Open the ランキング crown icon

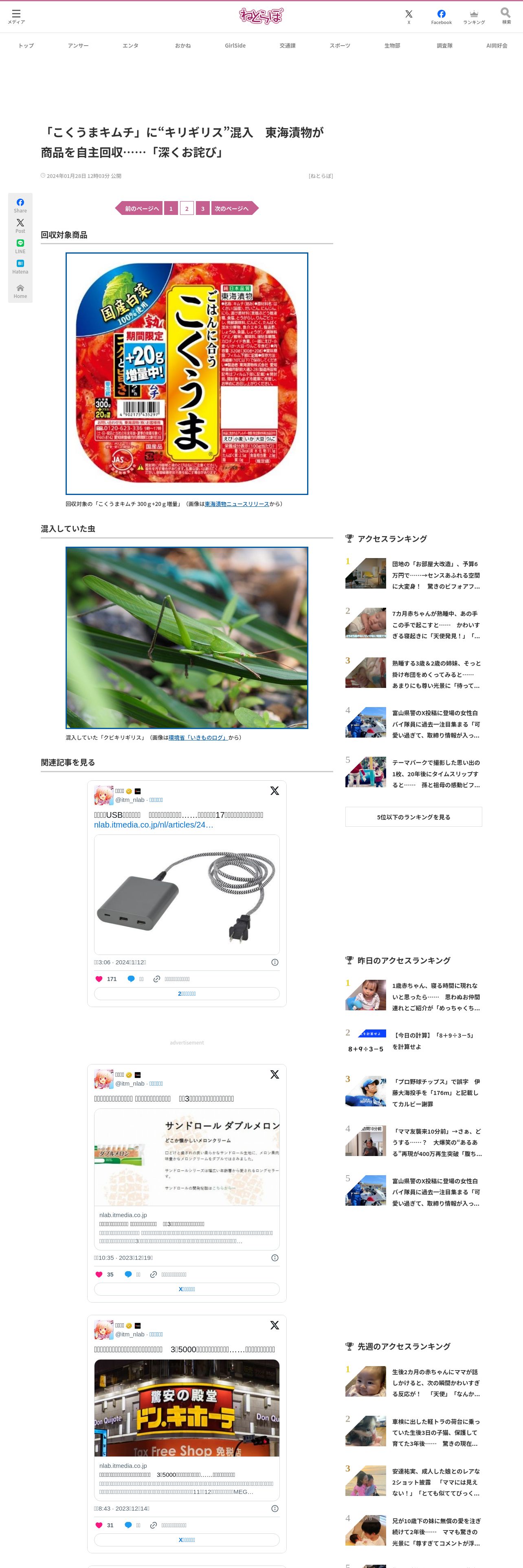tap(474, 16)
